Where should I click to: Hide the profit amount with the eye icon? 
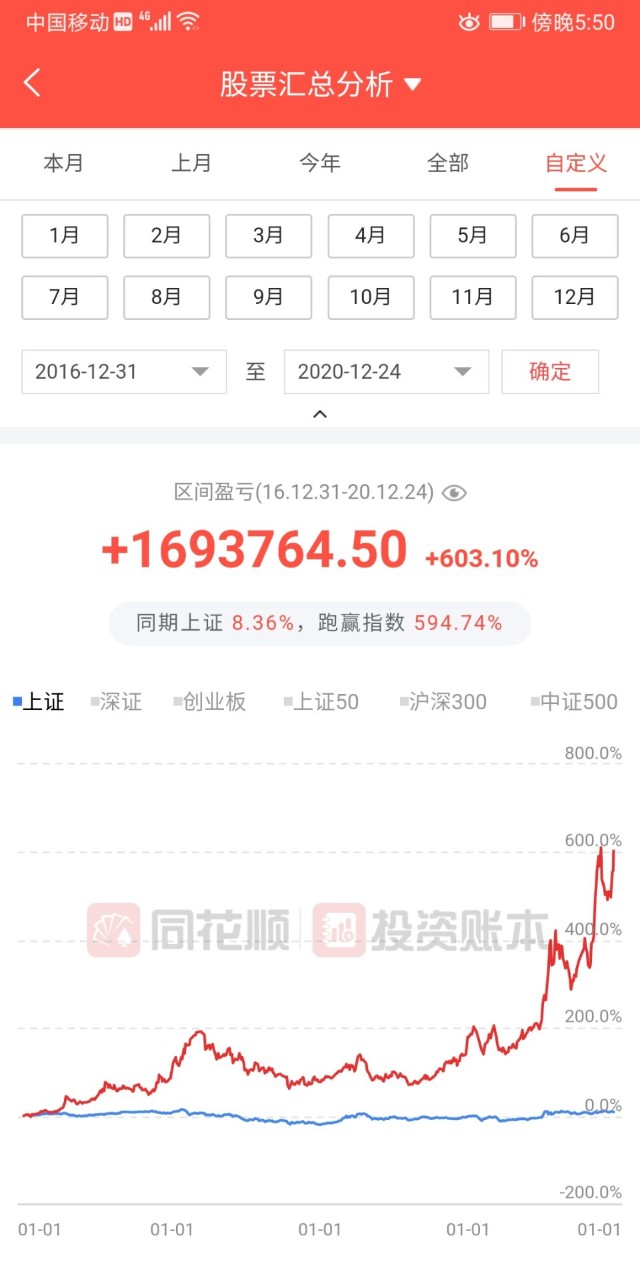[x=455, y=493]
